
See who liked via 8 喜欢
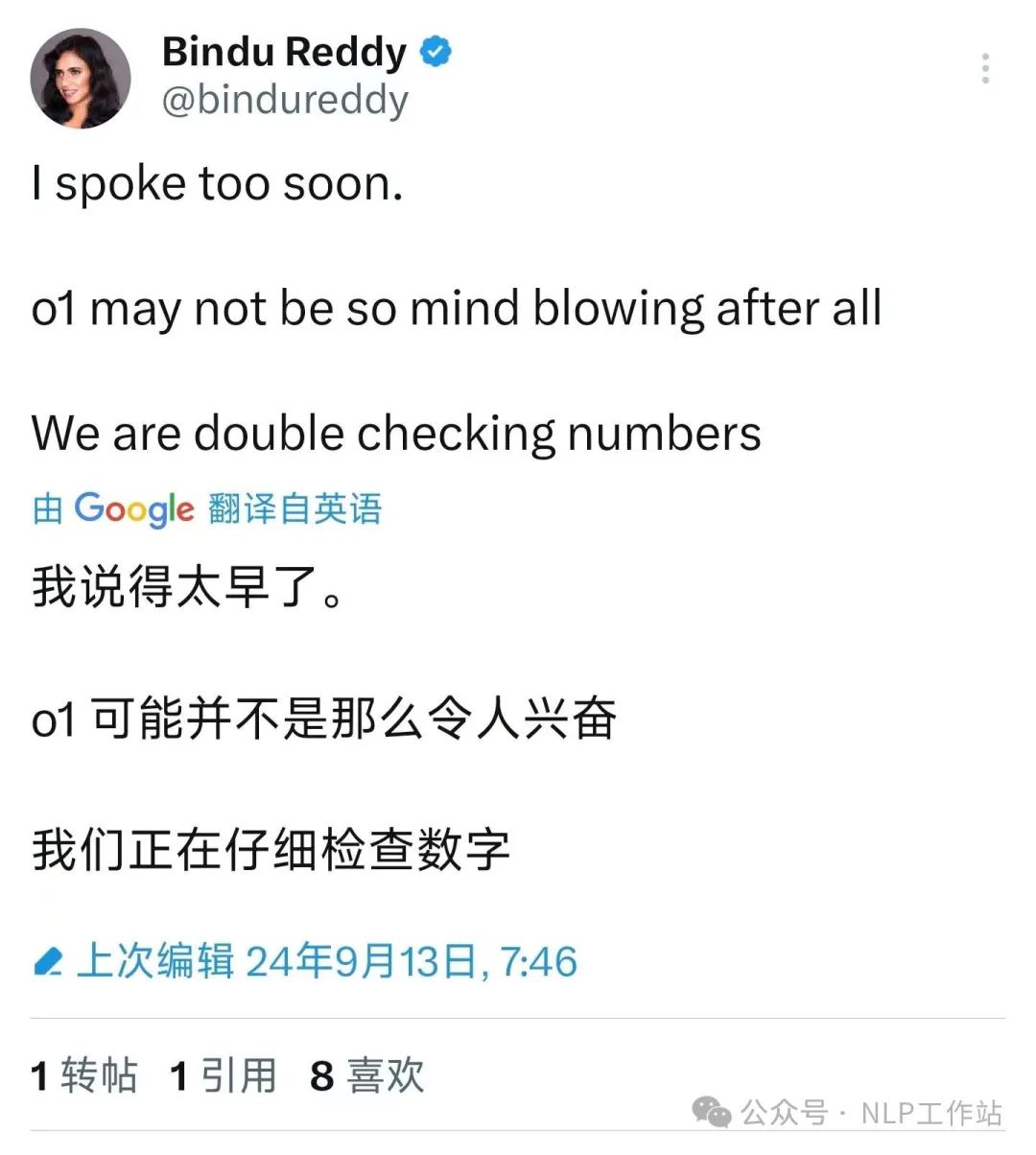click(x=366, y=1075)
